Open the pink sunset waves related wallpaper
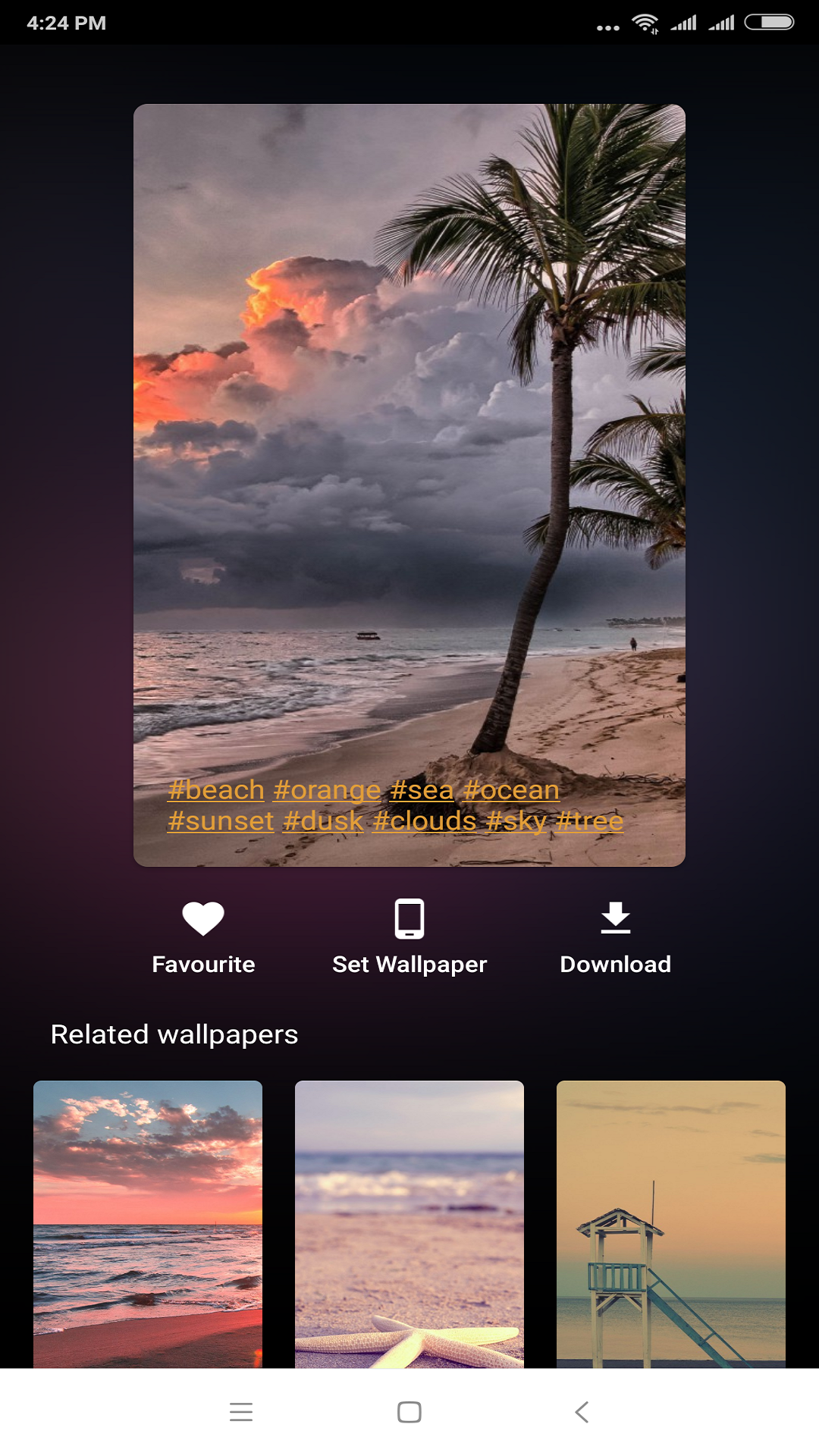This screenshot has width=819, height=1456. tap(148, 1223)
